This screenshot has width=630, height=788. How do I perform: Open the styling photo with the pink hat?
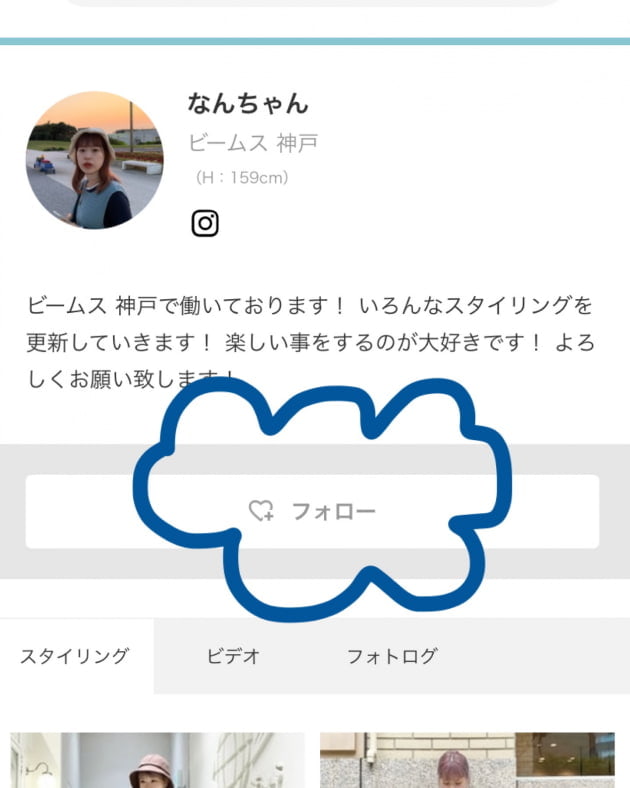pos(157,761)
